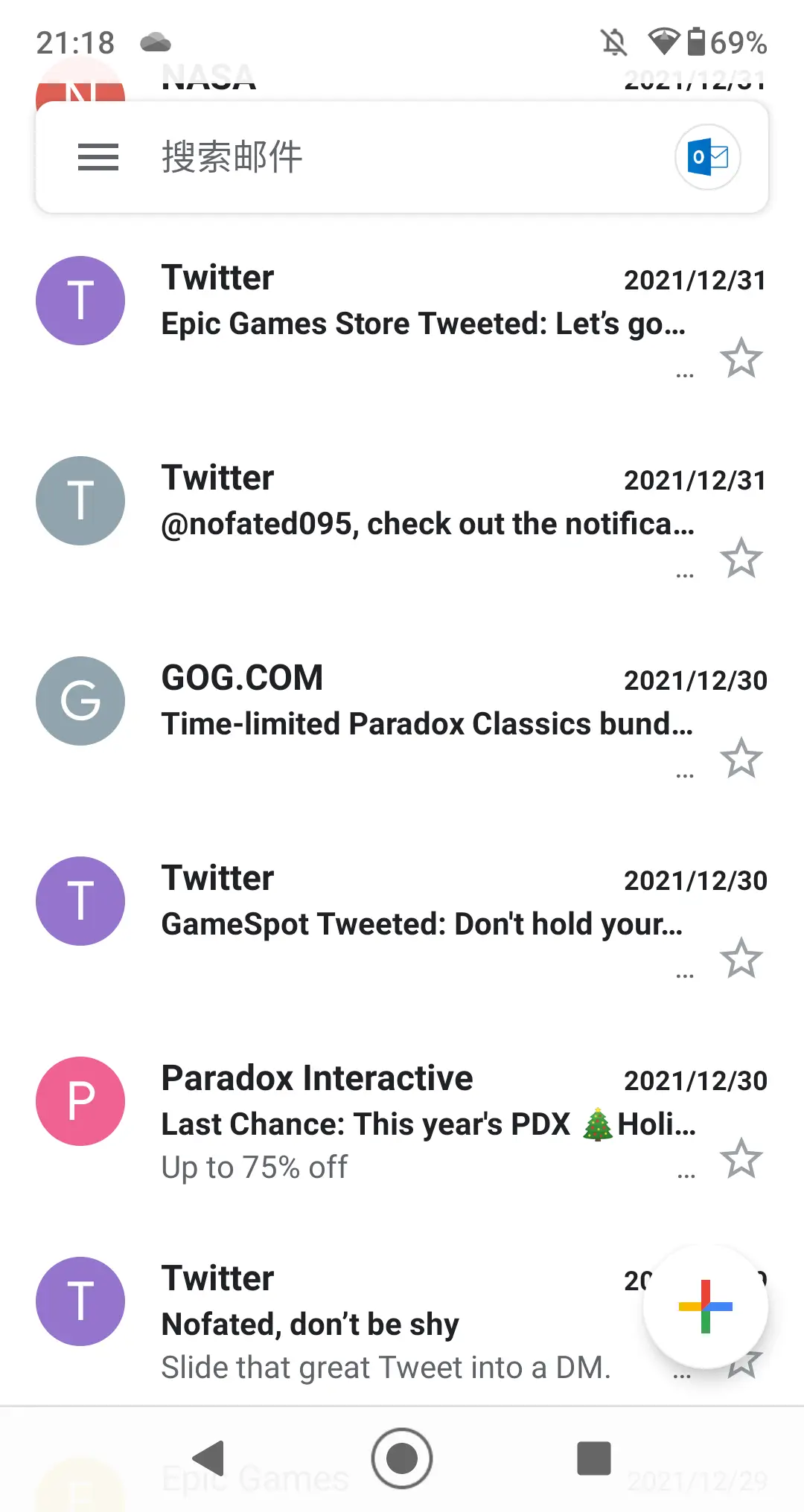The height and width of the screenshot is (1512, 804).
Task: Tap the Outlook account avatar in search bar
Action: [706, 157]
